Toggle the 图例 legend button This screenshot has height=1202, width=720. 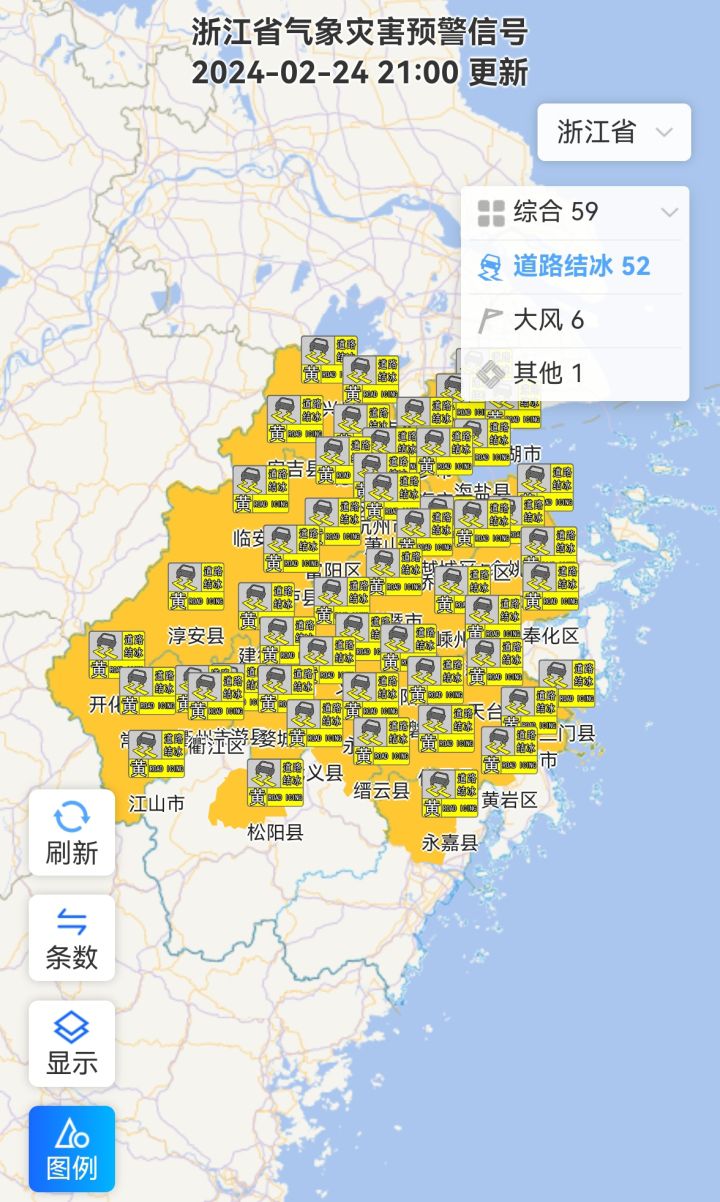(72, 1149)
